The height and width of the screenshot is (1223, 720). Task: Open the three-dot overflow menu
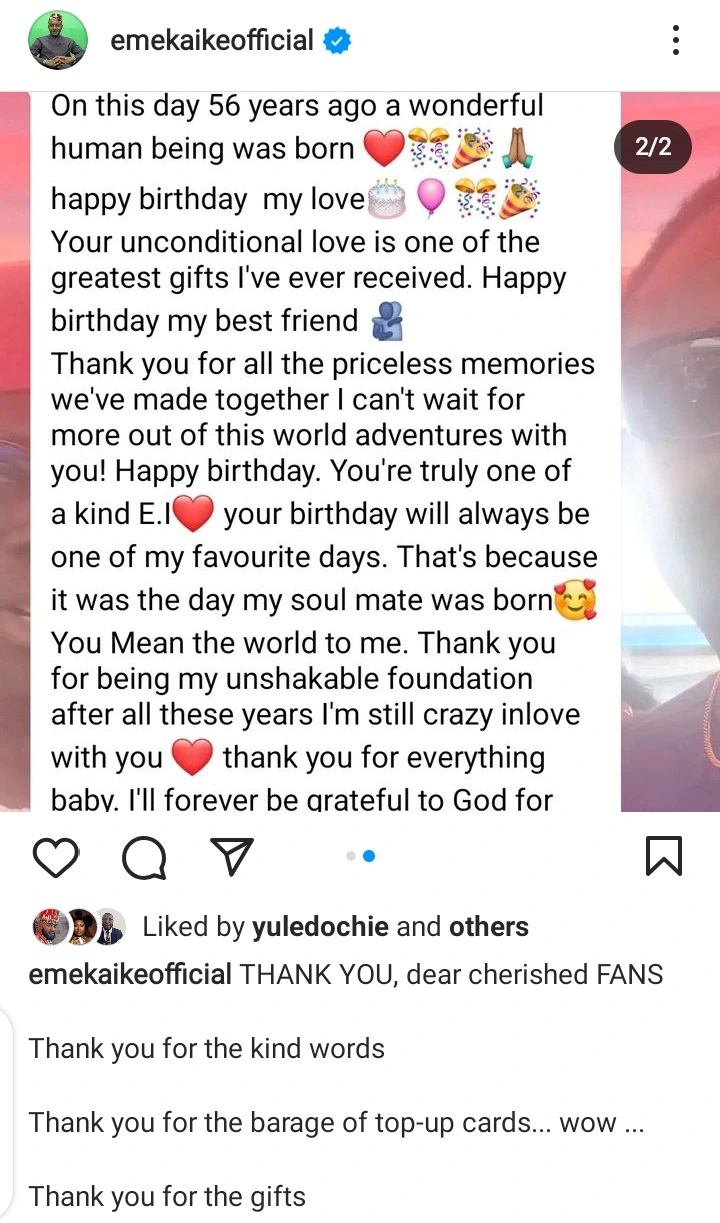677,41
